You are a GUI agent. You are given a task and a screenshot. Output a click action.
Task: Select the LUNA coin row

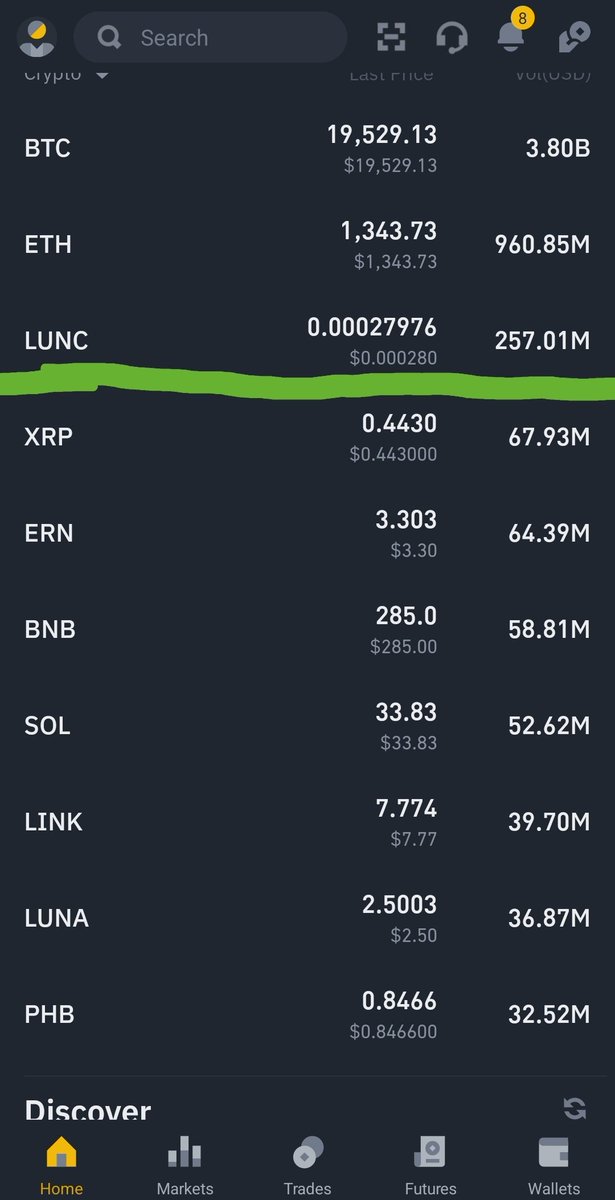point(307,918)
